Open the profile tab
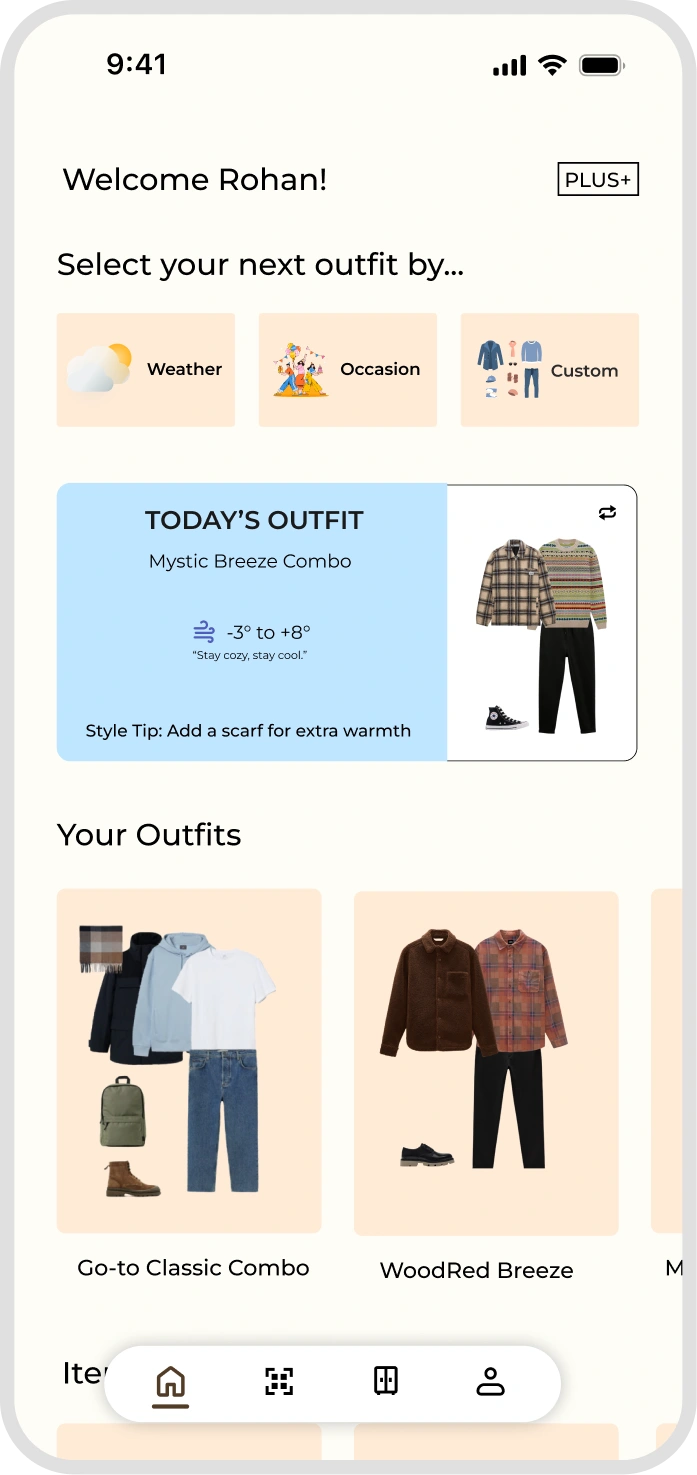The image size is (697, 1475). coord(490,1382)
